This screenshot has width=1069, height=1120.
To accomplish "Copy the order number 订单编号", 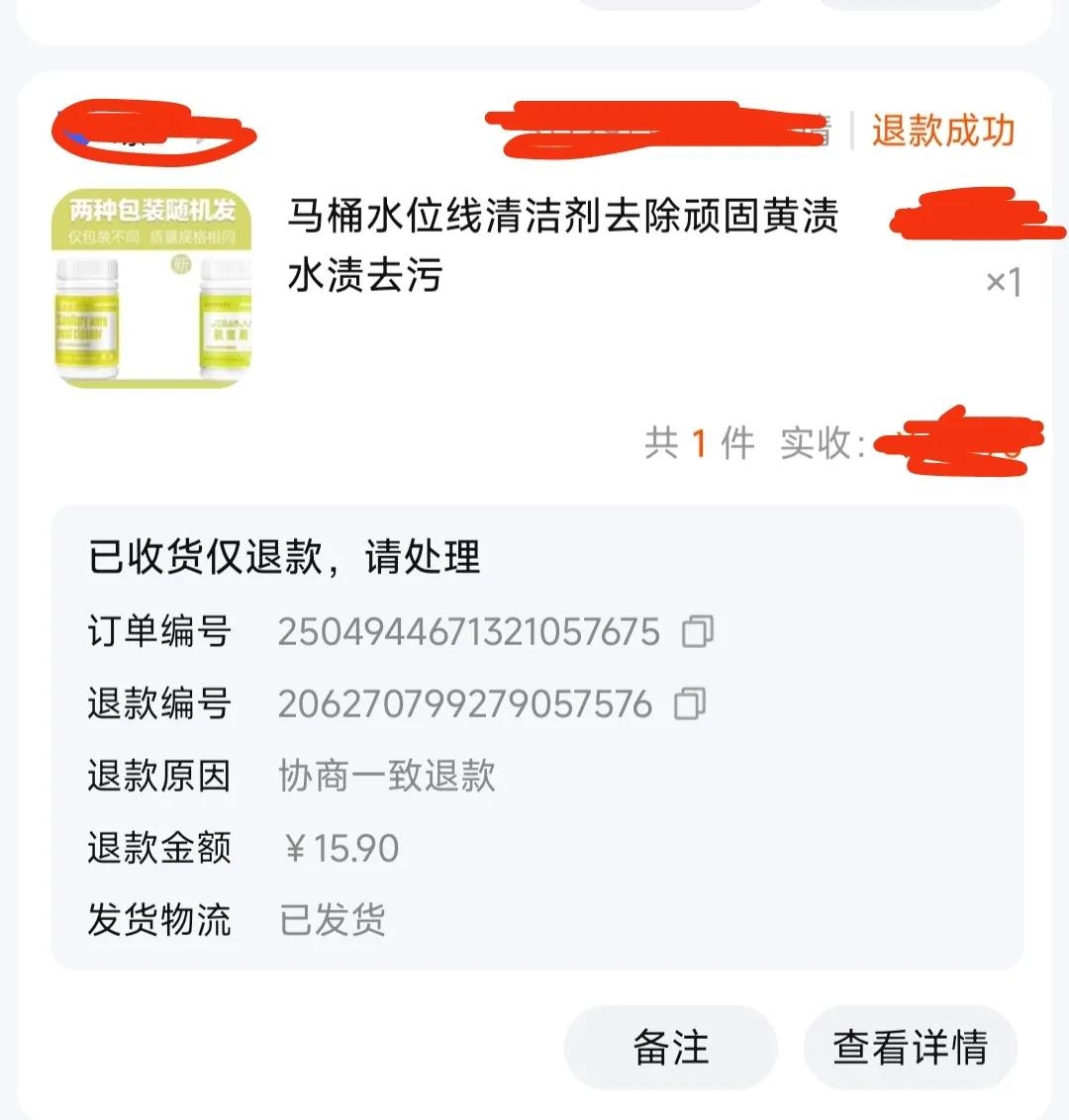I will coord(698,631).
